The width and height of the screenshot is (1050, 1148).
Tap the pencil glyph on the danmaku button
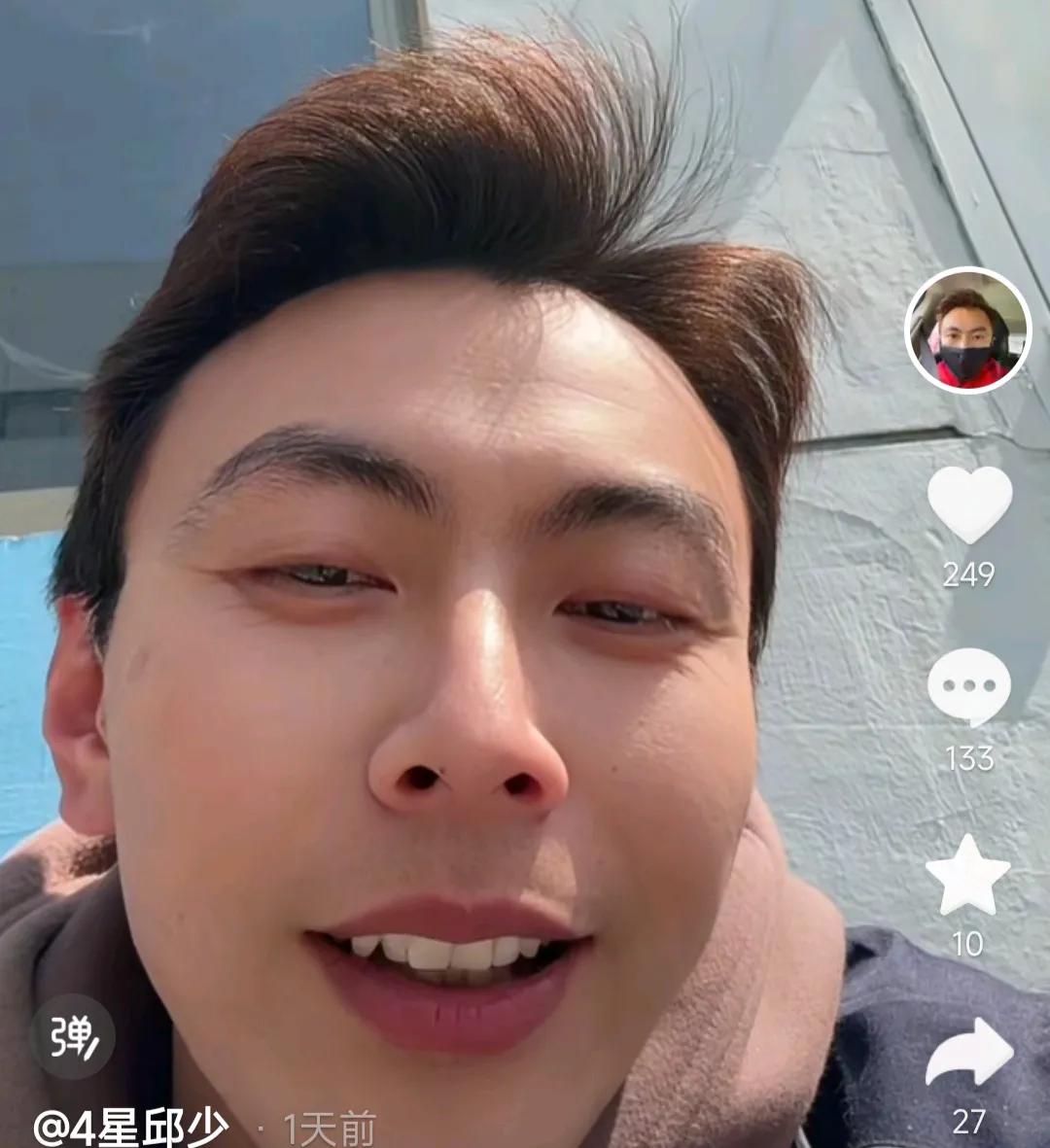pos(89,1048)
